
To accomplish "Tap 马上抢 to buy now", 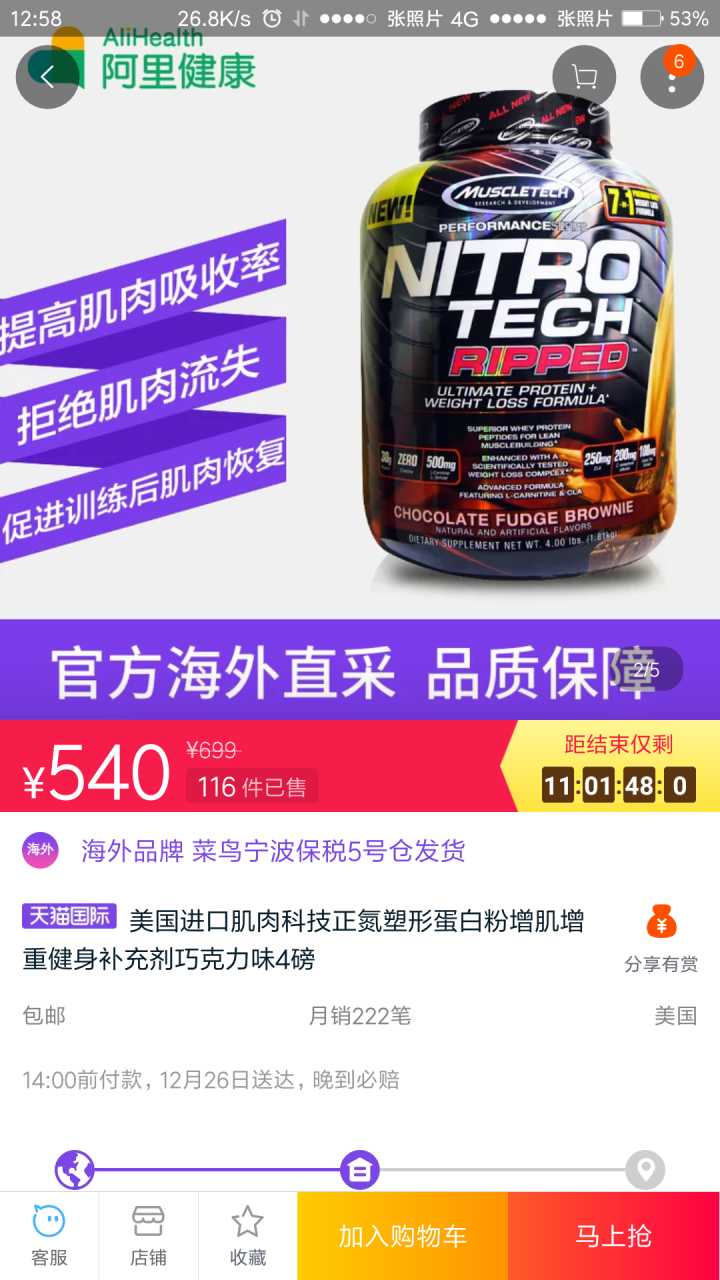I will 613,1236.
